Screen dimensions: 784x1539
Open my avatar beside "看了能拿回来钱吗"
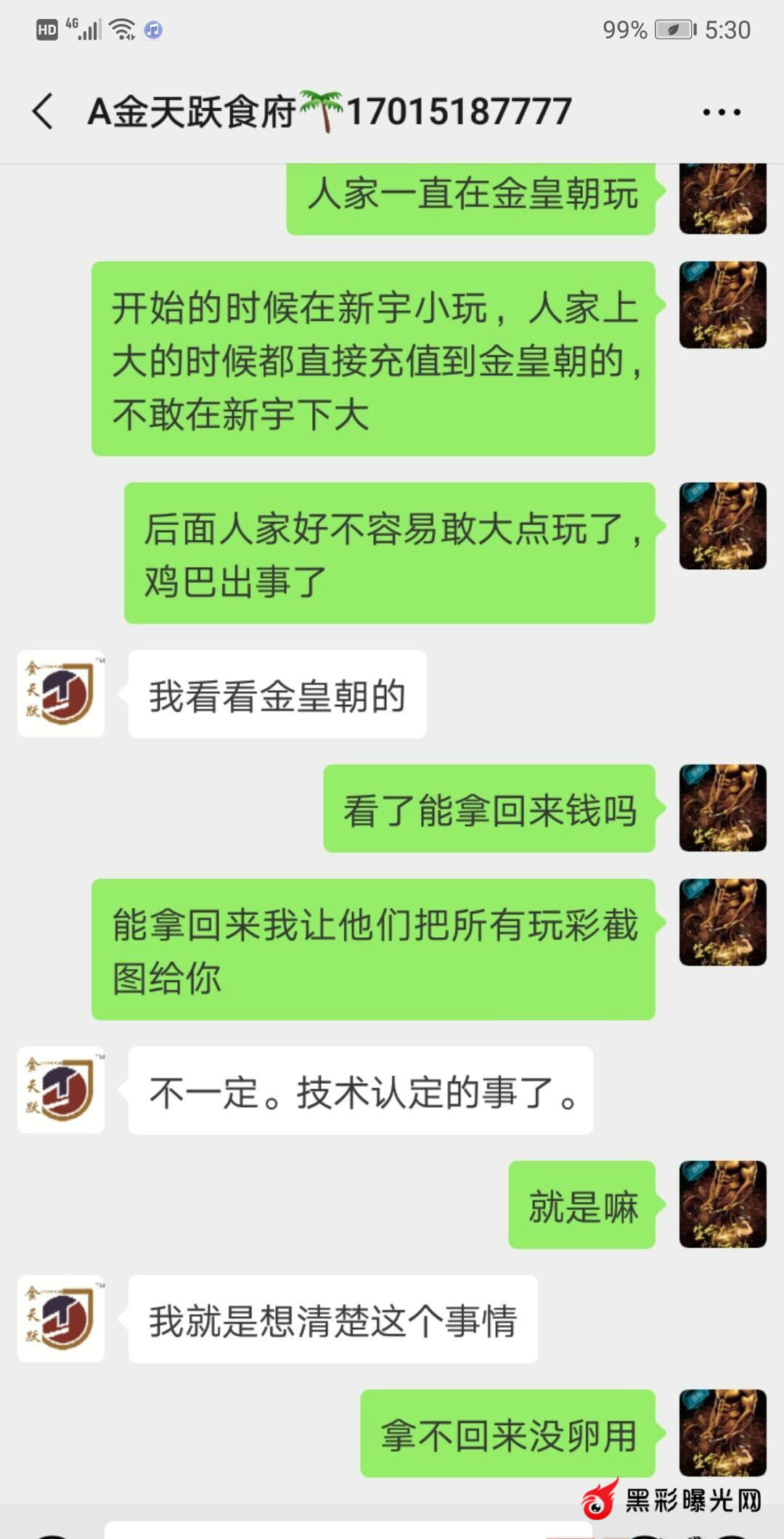(722, 807)
